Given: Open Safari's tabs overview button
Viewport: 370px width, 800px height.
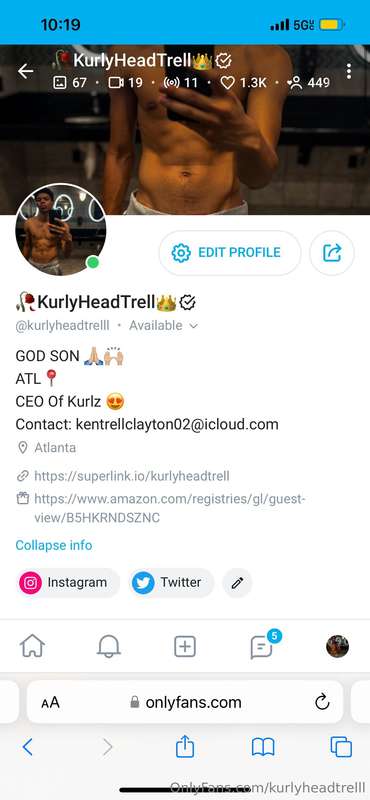Looking at the screenshot, I should [x=341, y=747].
